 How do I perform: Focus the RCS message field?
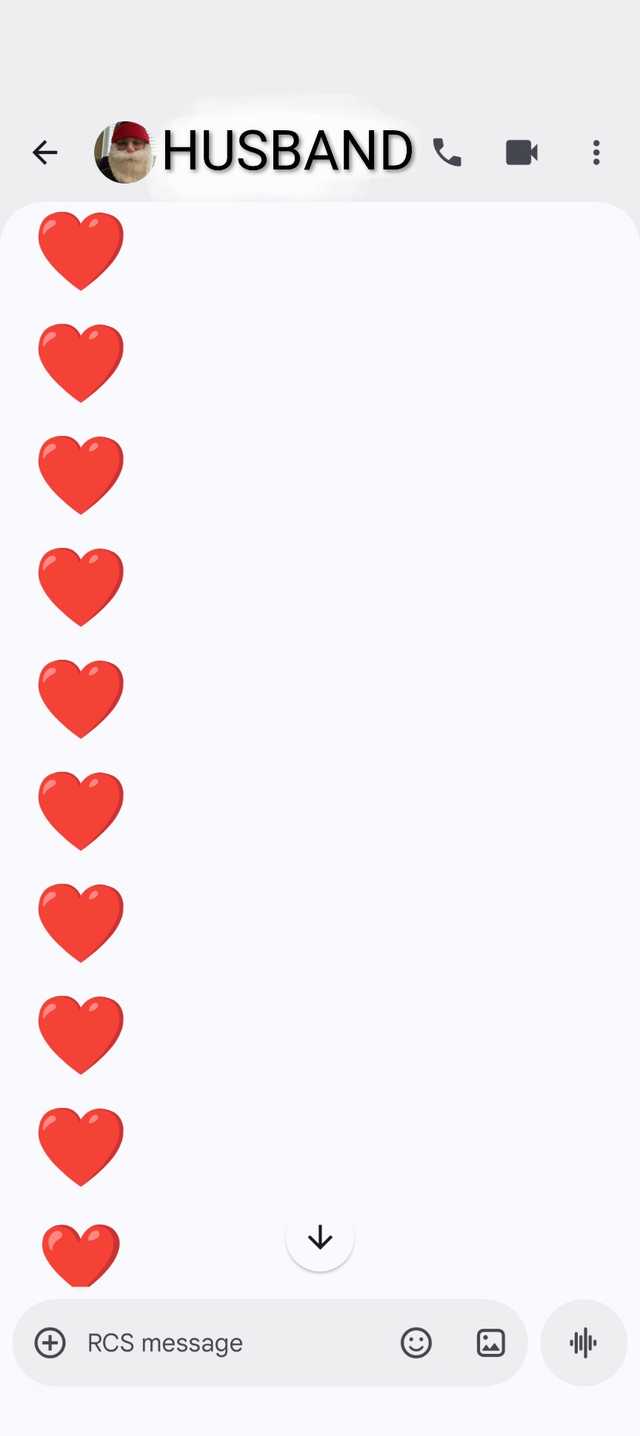230,1342
